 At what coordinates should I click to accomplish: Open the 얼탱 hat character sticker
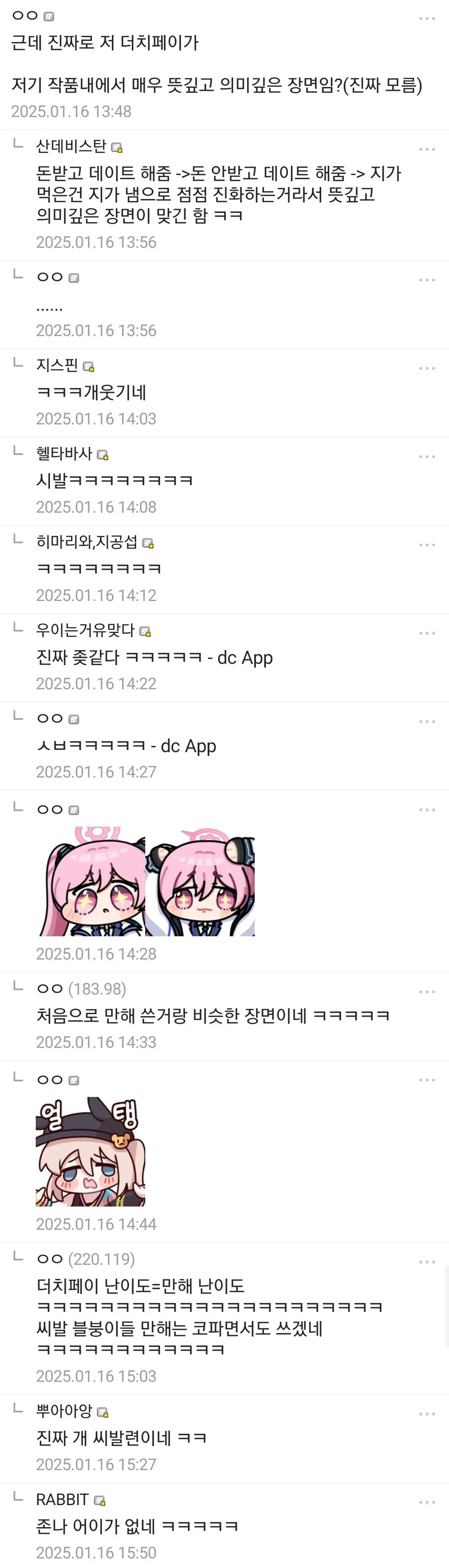point(90,1151)
